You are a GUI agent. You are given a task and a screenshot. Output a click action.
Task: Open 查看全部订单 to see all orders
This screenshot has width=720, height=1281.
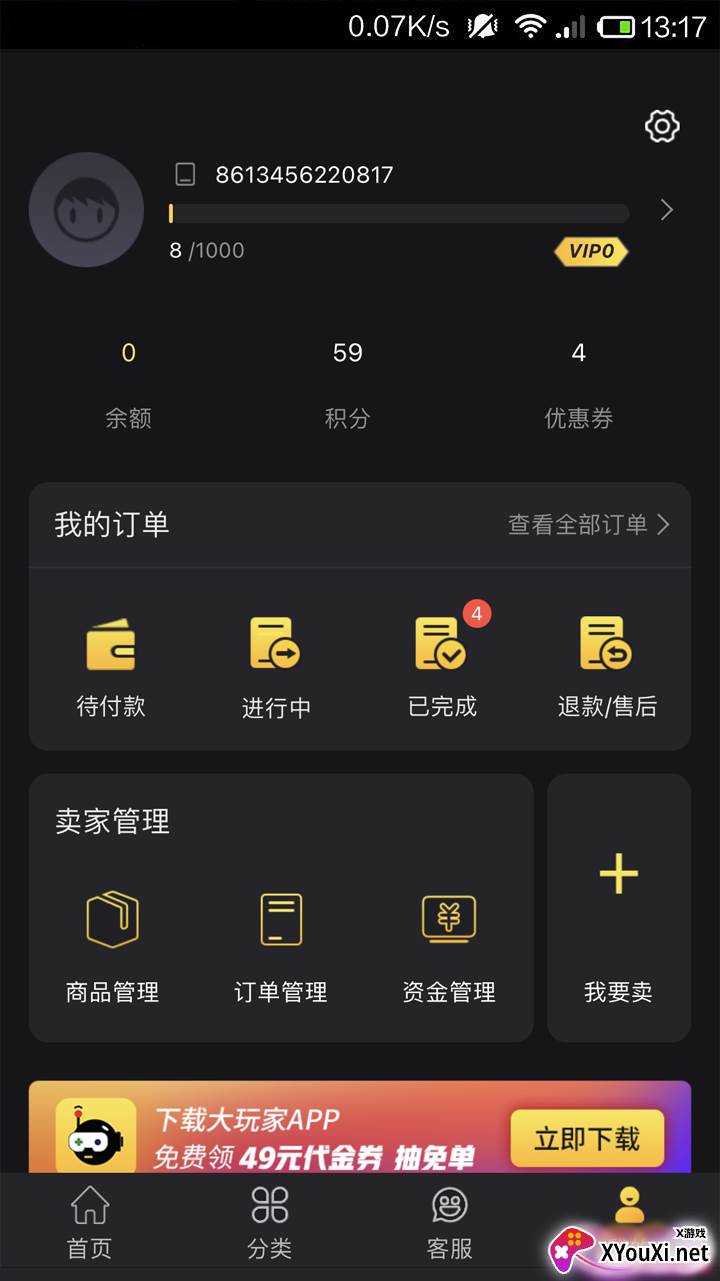588,525
